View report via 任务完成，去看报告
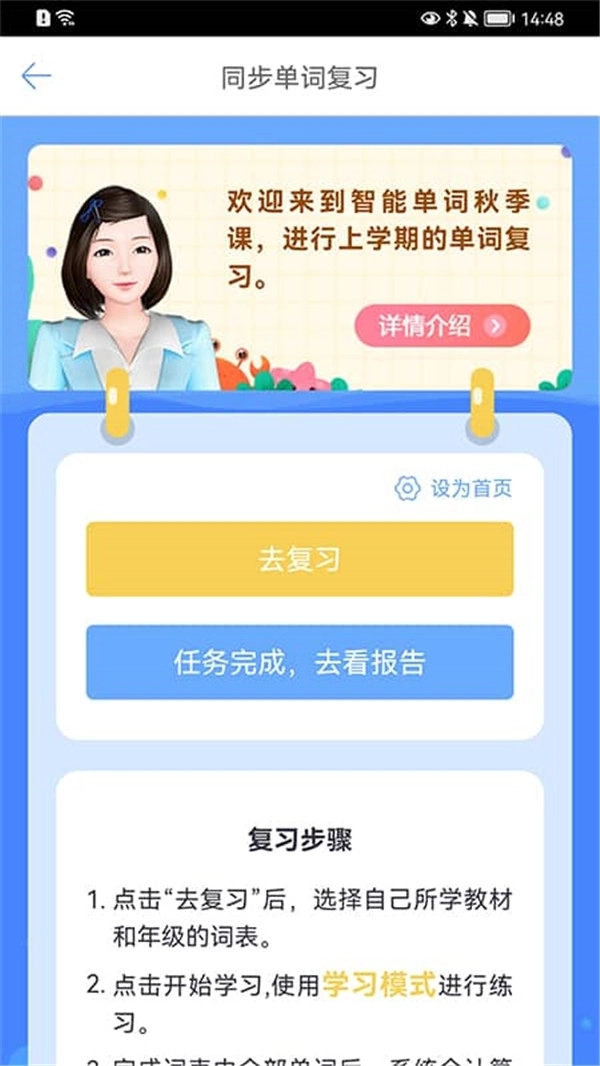Screen dimensions: 600x1066 pyautogui.click(x=300, y=662)
